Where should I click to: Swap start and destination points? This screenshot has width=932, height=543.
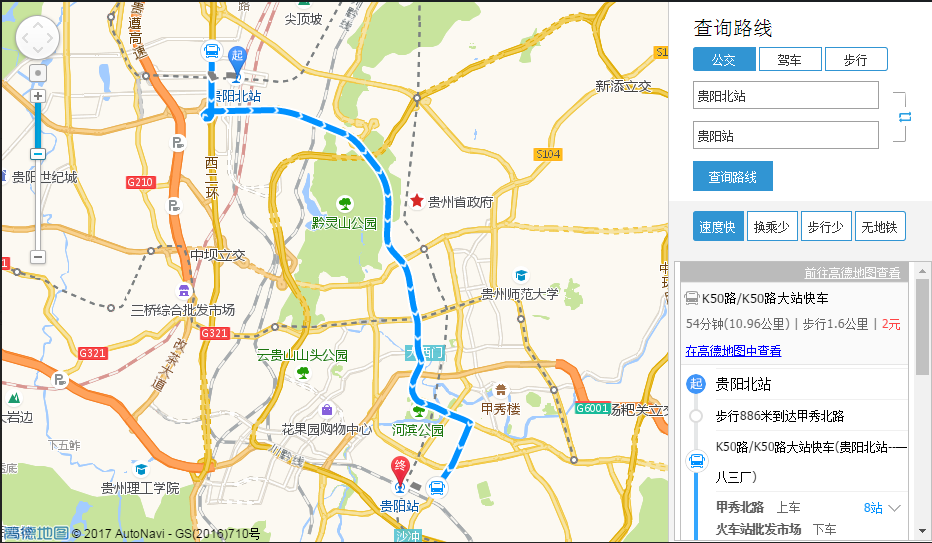pyautogui.click(x=905, y=117)
